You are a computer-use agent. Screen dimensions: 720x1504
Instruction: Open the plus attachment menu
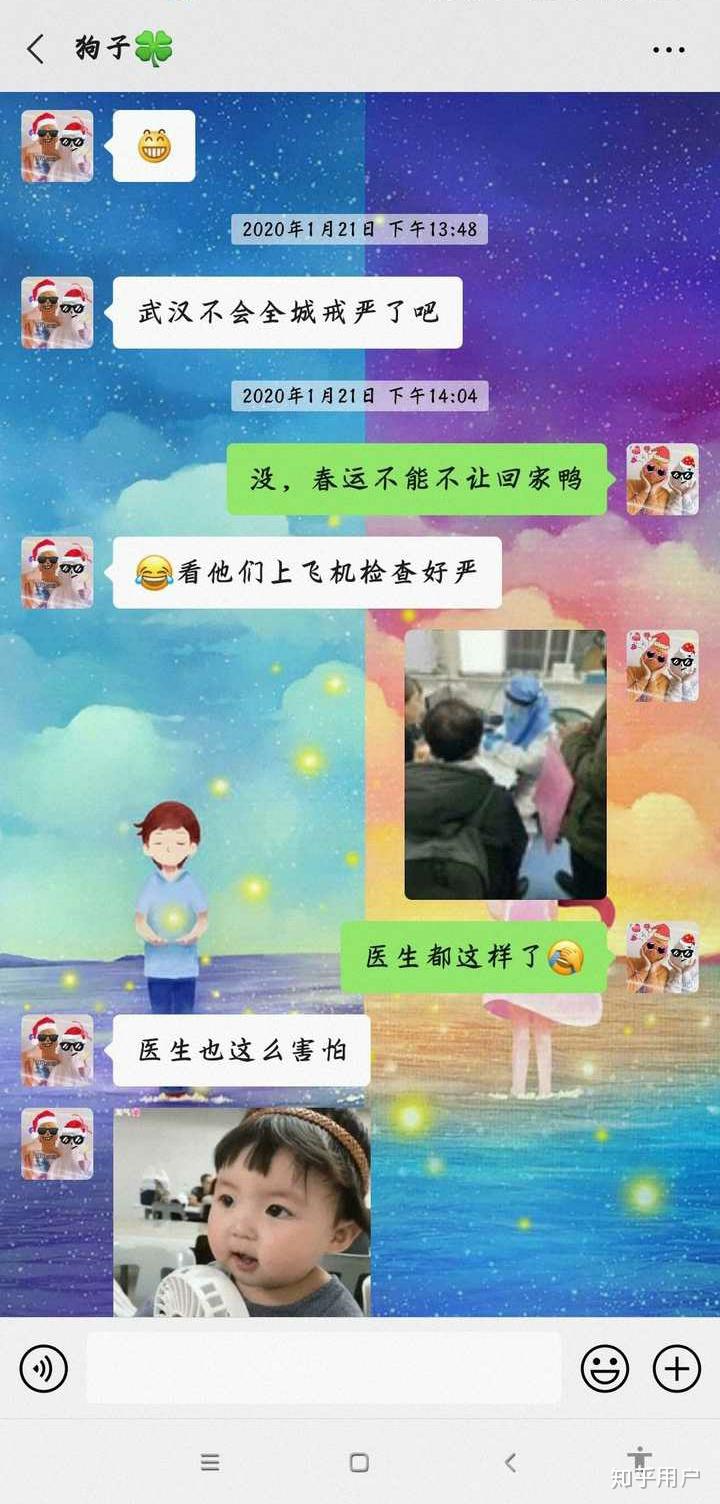pyautogui.click(x=677, y=1369)
